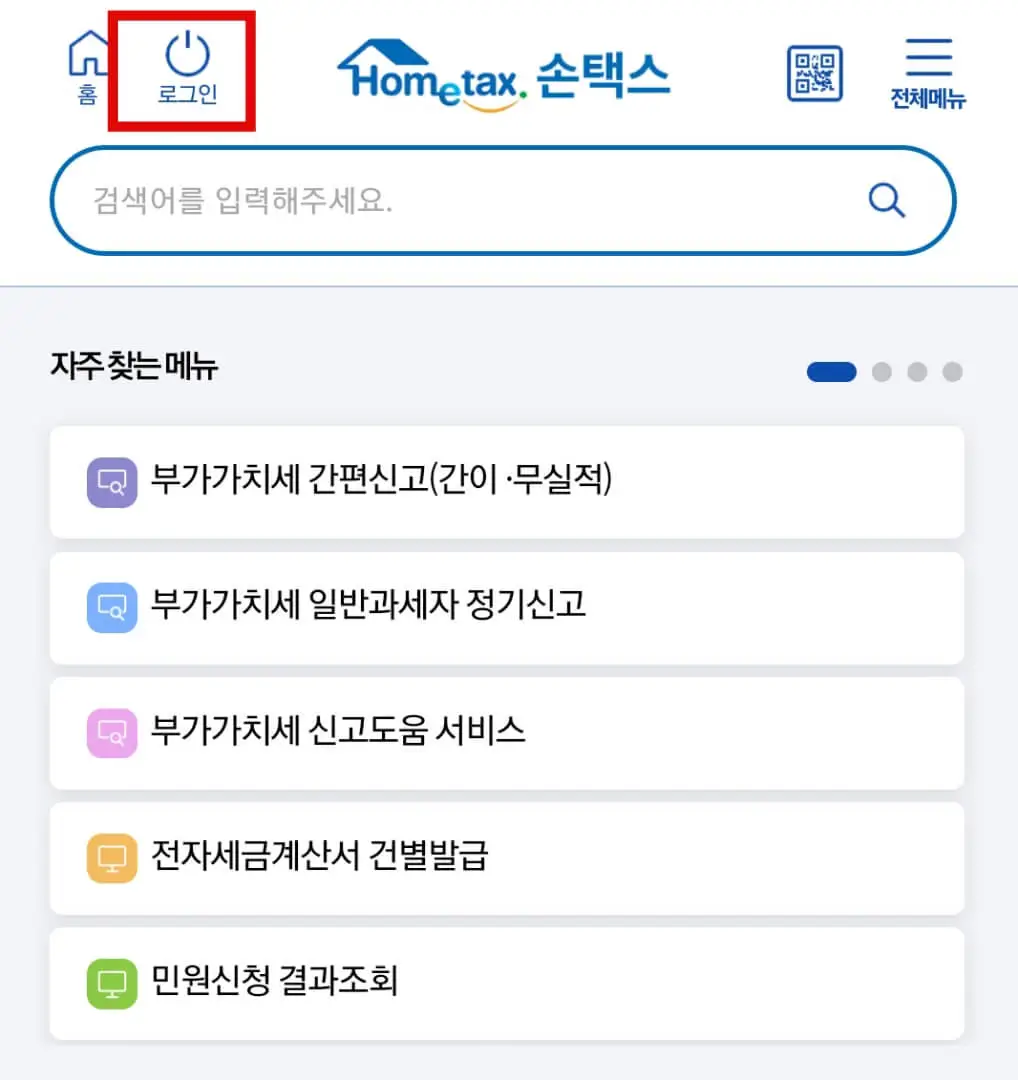Click the blue chat icon beside 부가가치세 일반과세자 정기신고
Screen dimensions: 1018x1080
pyautogui.click(x=111, y=608)
